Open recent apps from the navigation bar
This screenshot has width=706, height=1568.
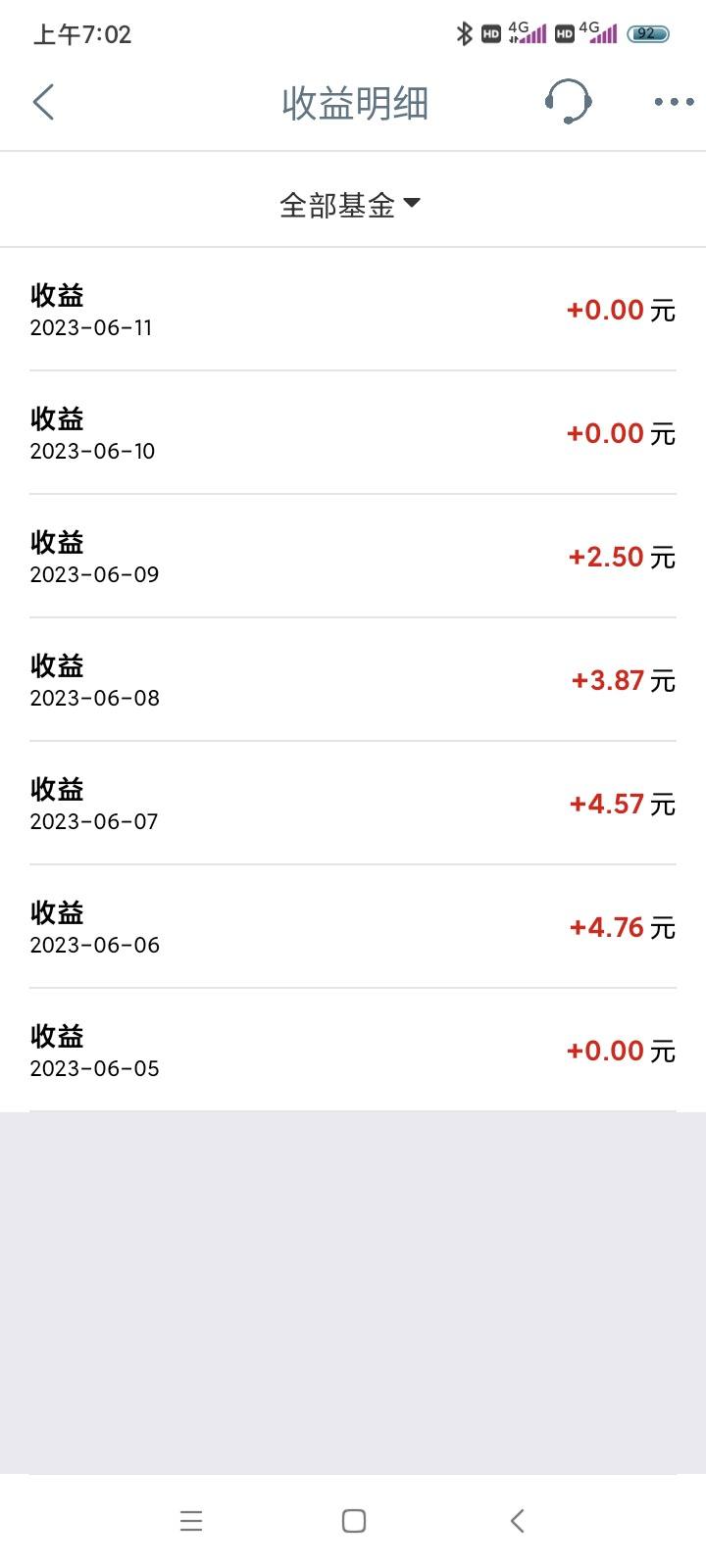(x=191, y=1520)
